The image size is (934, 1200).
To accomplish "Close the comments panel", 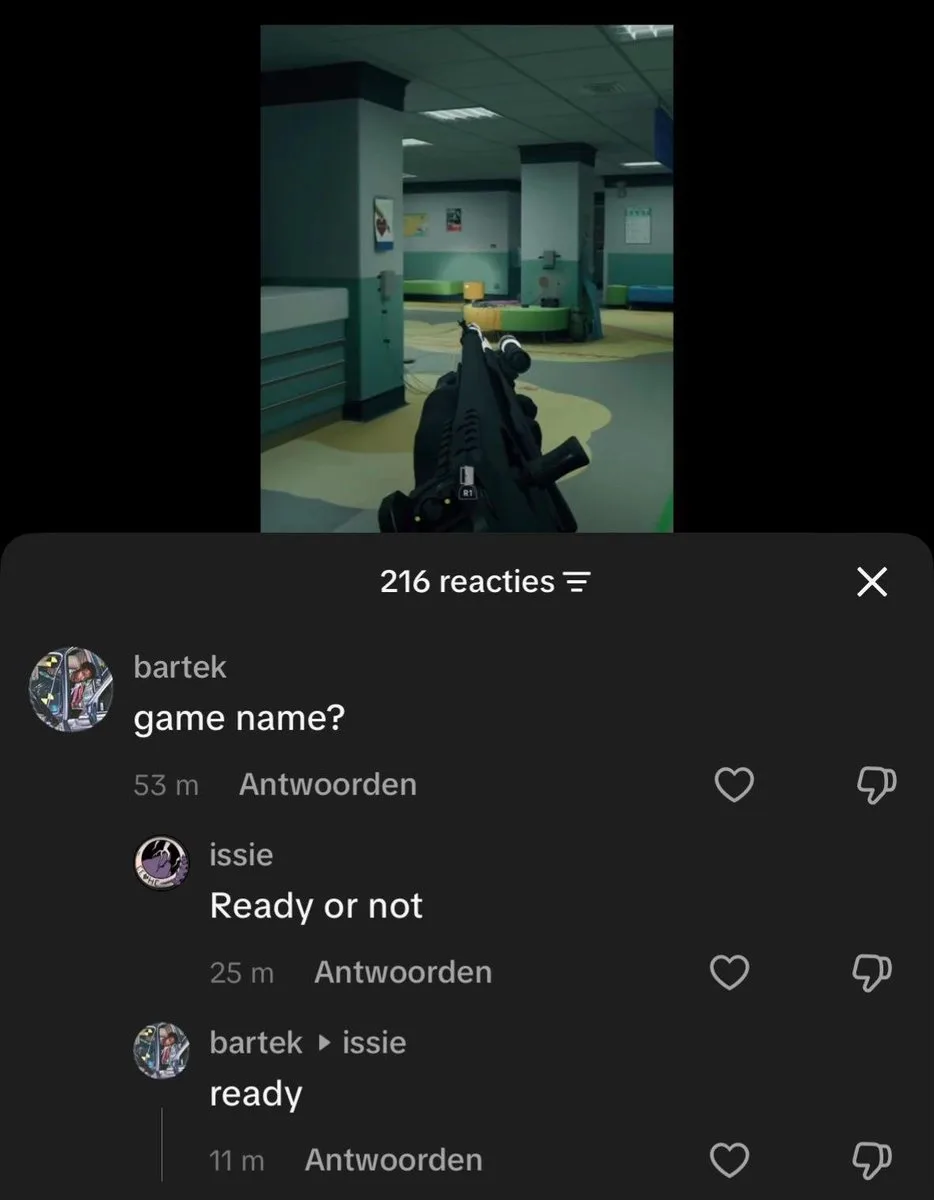I will pos(872,582).
